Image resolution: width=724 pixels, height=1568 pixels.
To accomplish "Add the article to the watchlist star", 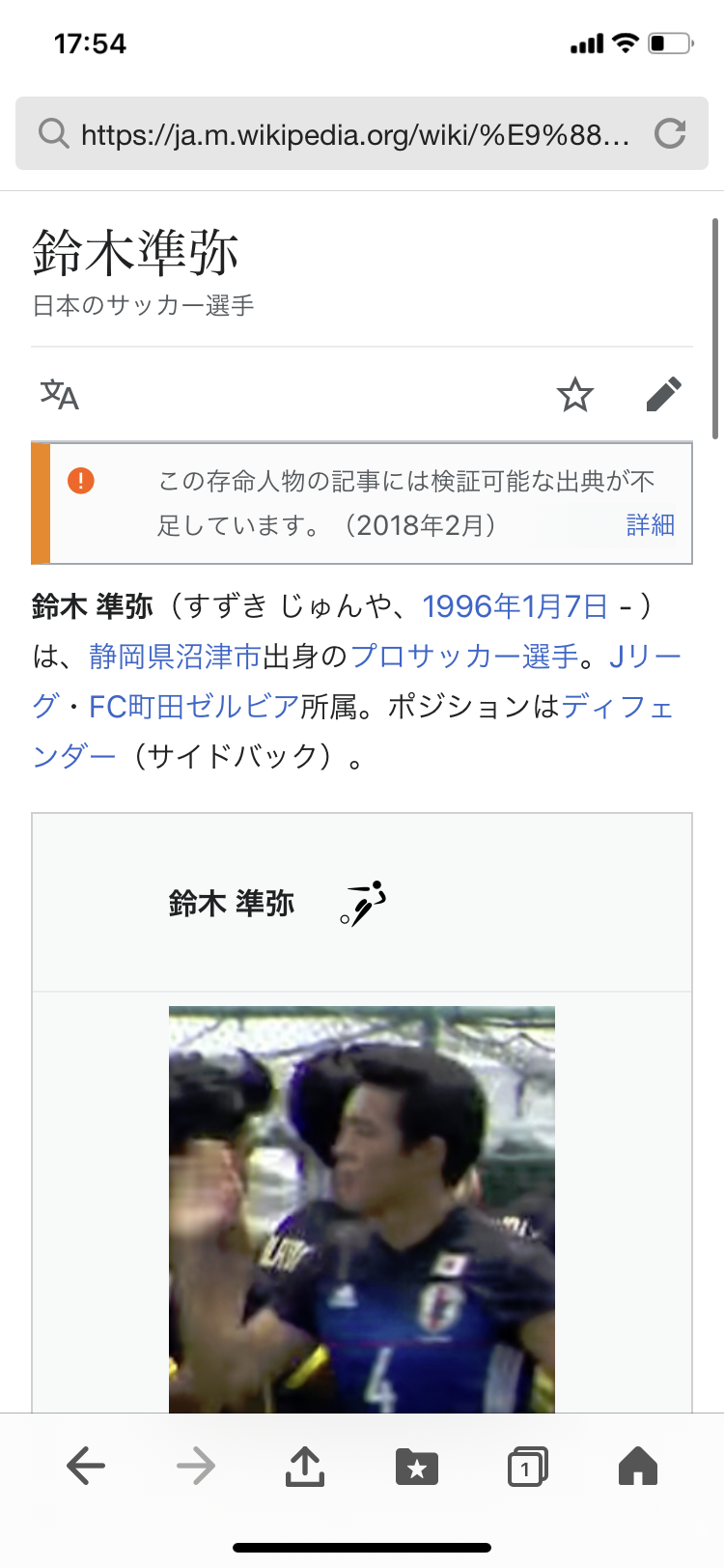I will [x=575, y=395].
